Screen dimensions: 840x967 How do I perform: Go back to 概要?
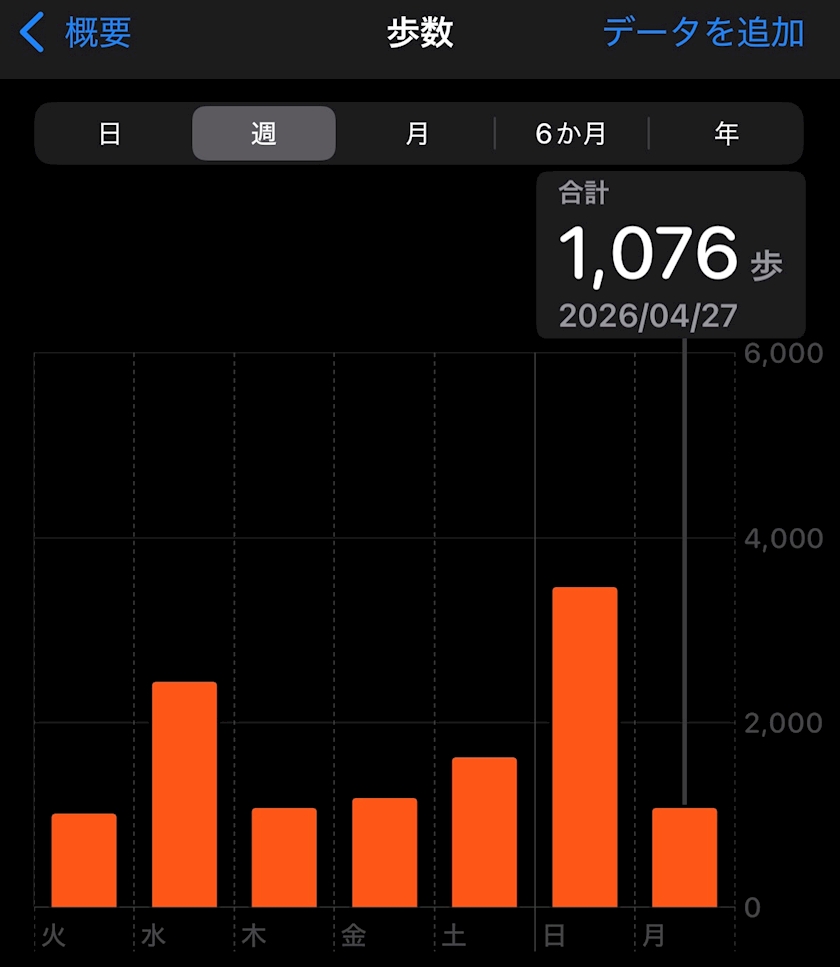point(77,33)
